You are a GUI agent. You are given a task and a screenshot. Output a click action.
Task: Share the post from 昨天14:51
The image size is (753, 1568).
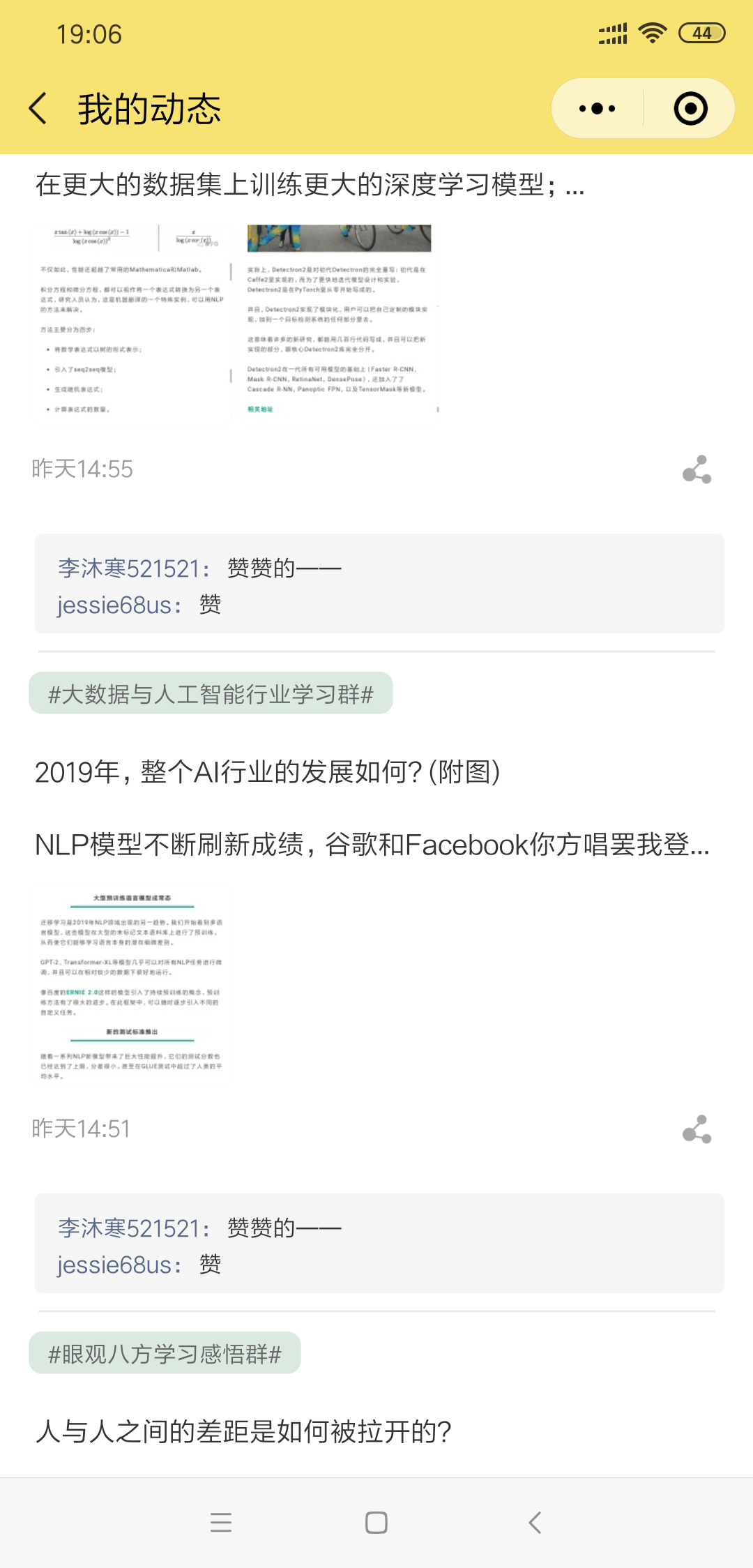(697, 1129)
